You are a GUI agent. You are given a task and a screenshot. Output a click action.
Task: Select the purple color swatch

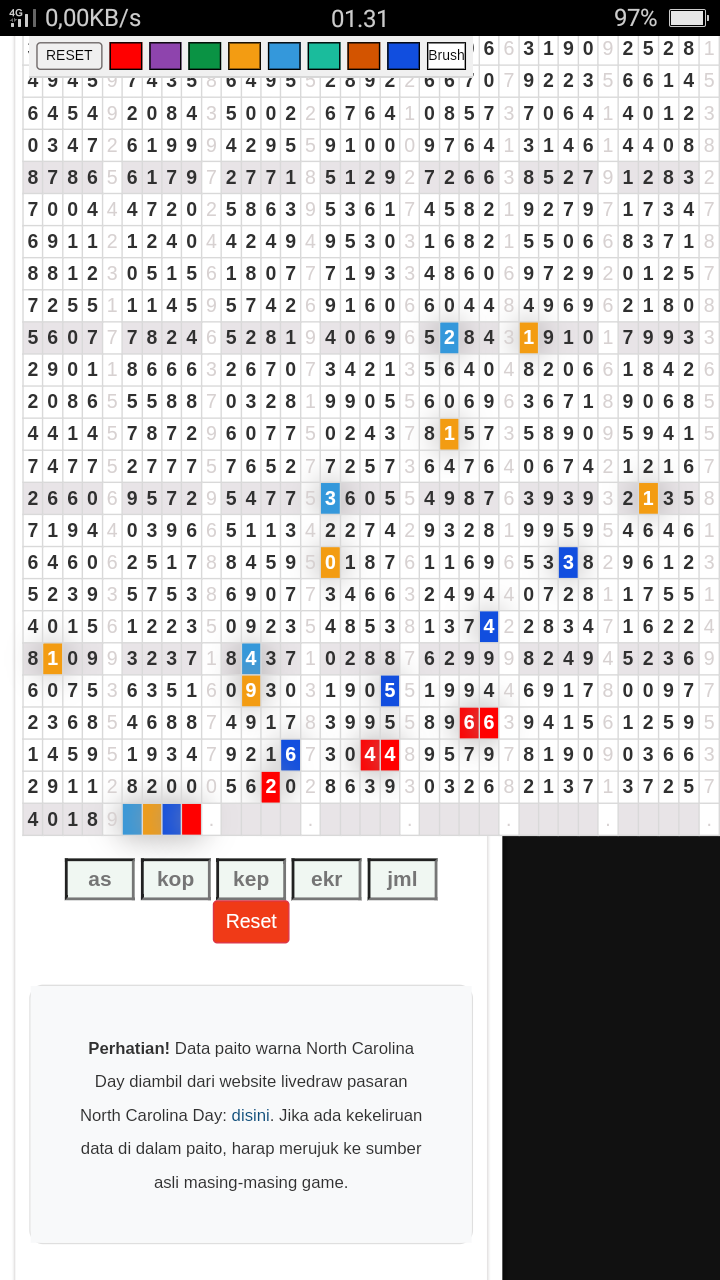coord(165,56)
